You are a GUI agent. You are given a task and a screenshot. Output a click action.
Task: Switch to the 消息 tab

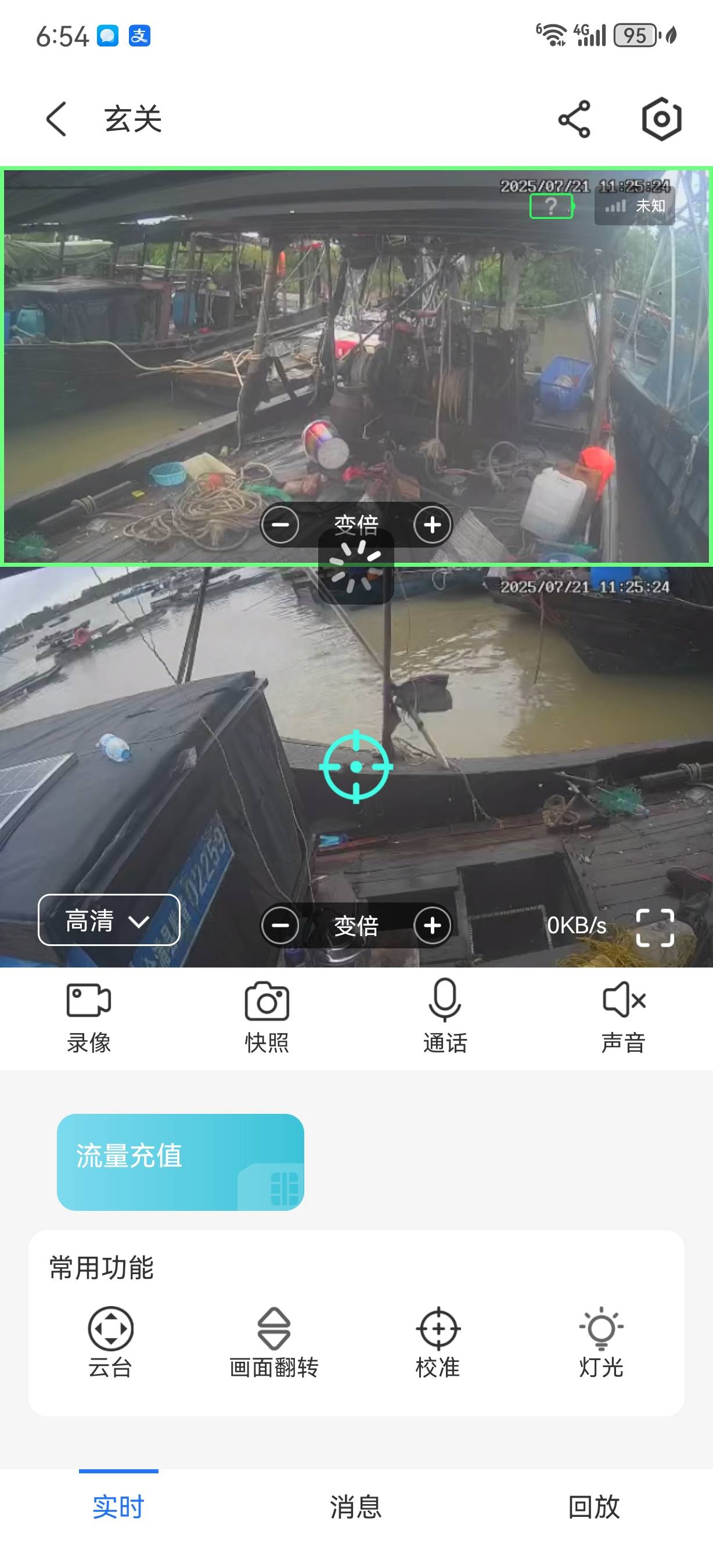point(356,1507)
